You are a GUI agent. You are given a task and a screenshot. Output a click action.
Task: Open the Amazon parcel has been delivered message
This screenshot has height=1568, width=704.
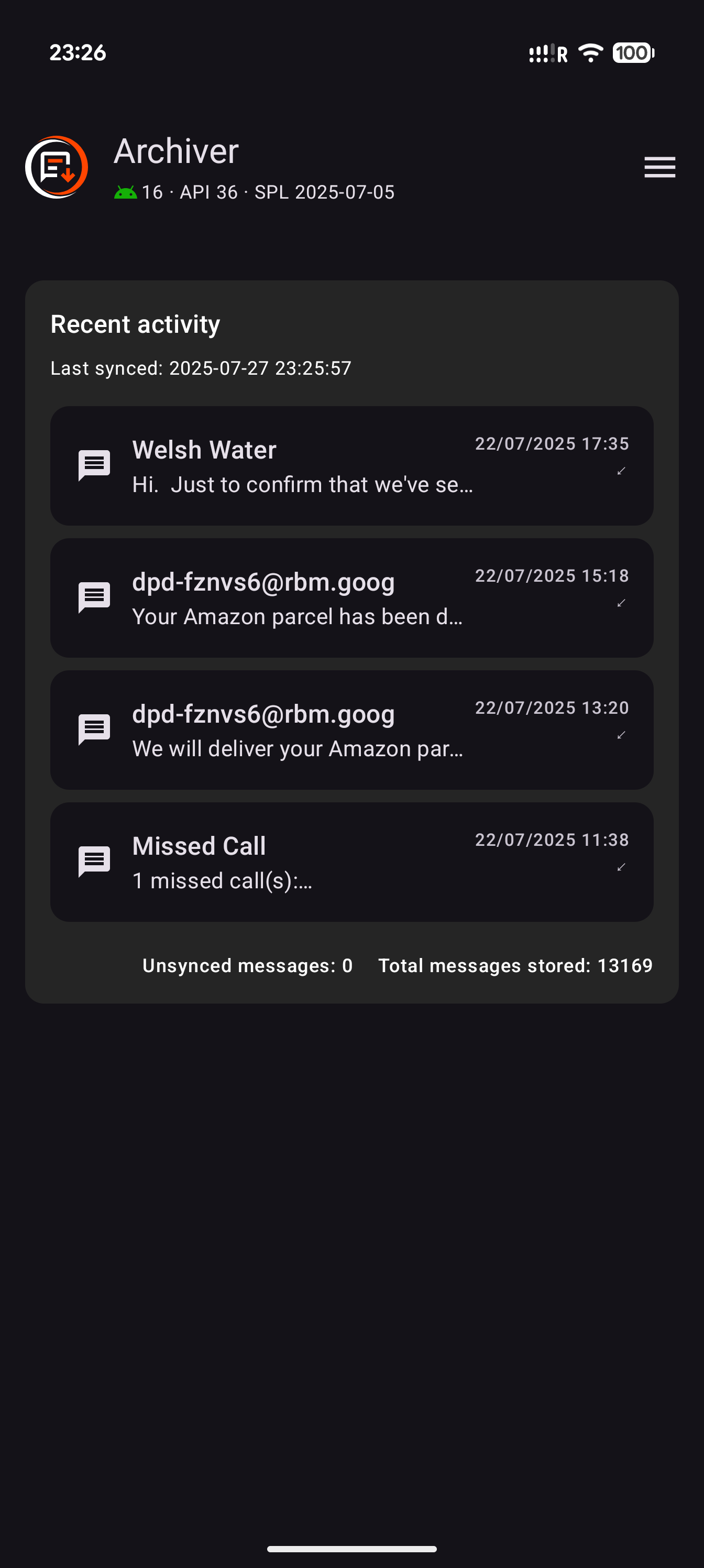point(351,598)
